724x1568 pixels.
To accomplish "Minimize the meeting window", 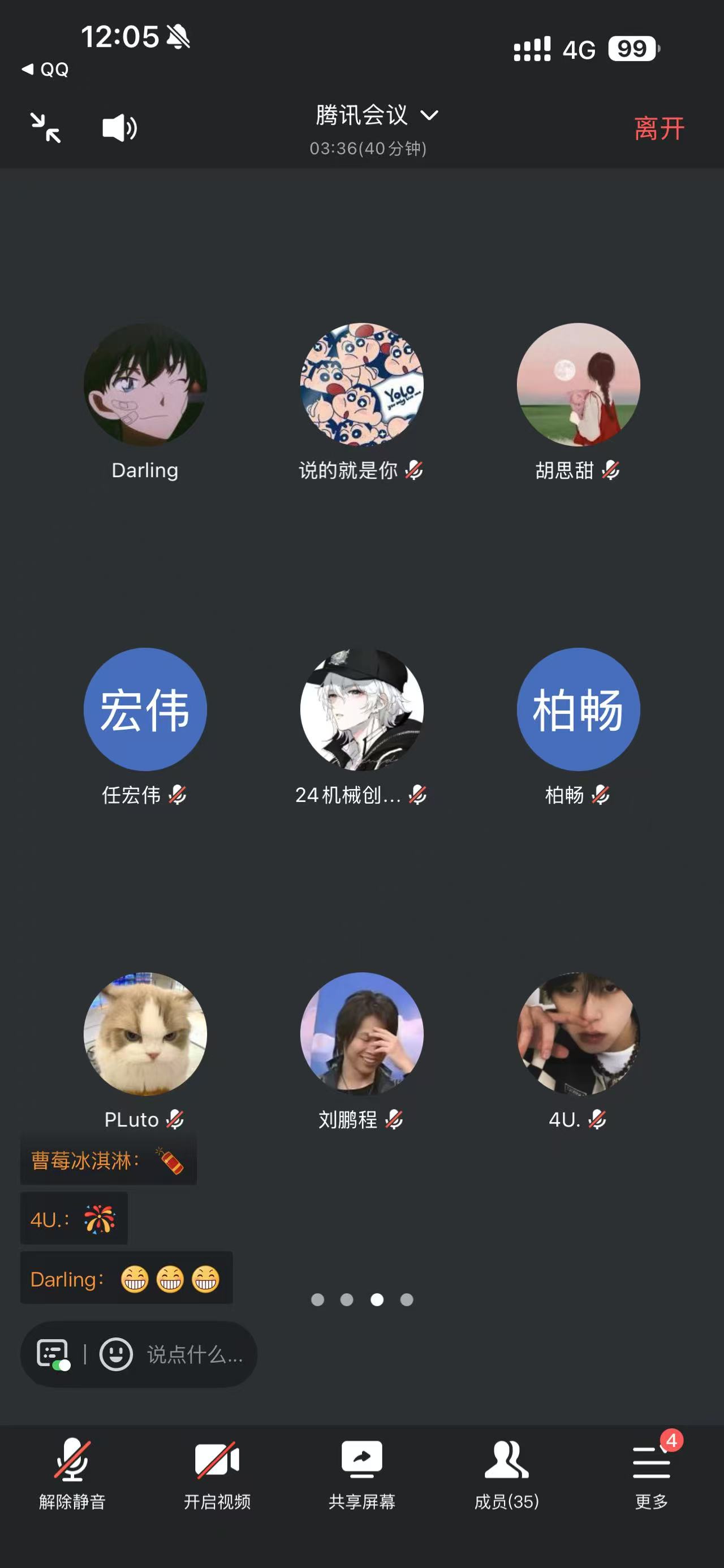I will (x=46, y=128).
